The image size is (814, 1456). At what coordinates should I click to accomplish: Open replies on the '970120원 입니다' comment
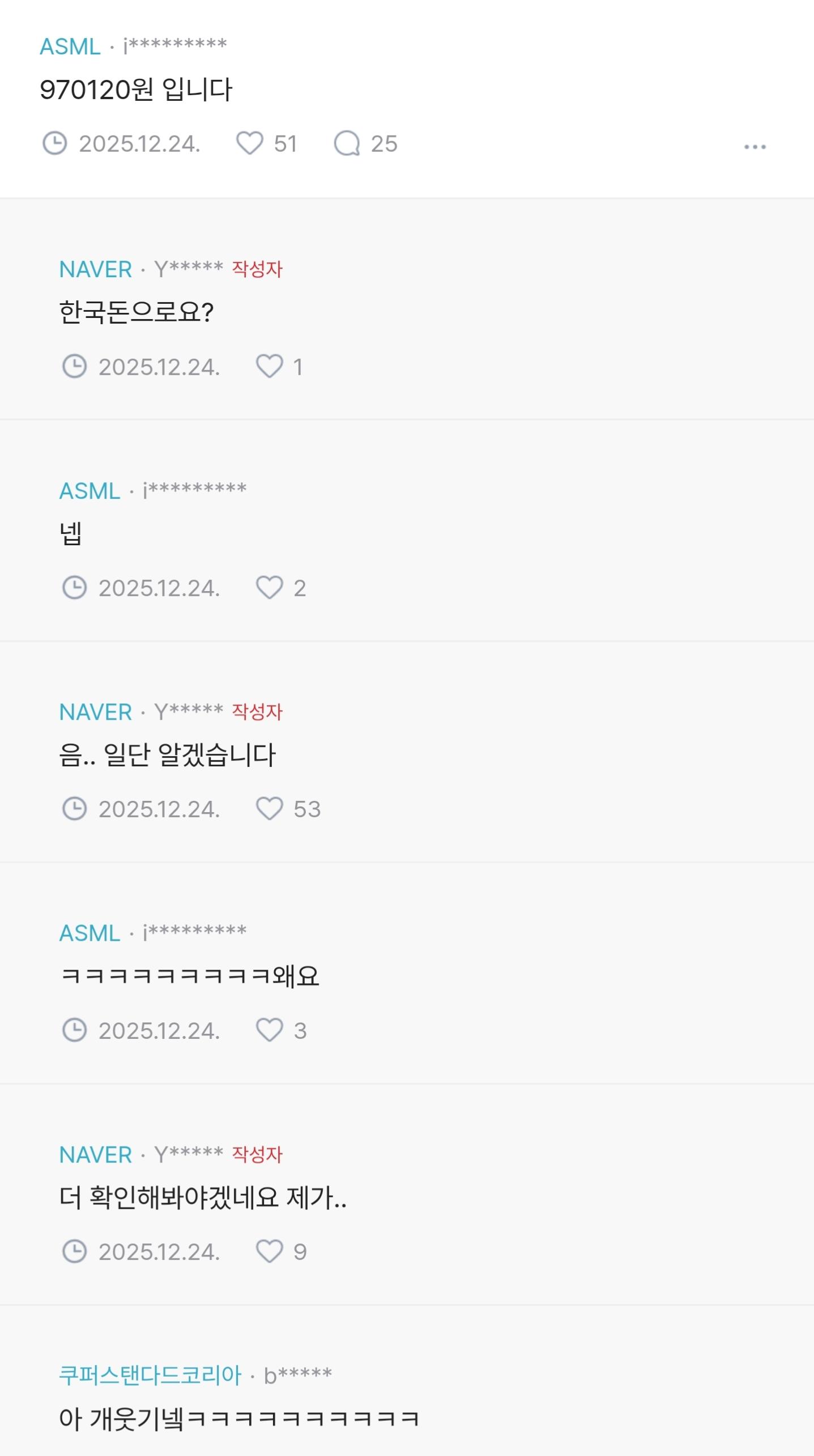[347, 143]
